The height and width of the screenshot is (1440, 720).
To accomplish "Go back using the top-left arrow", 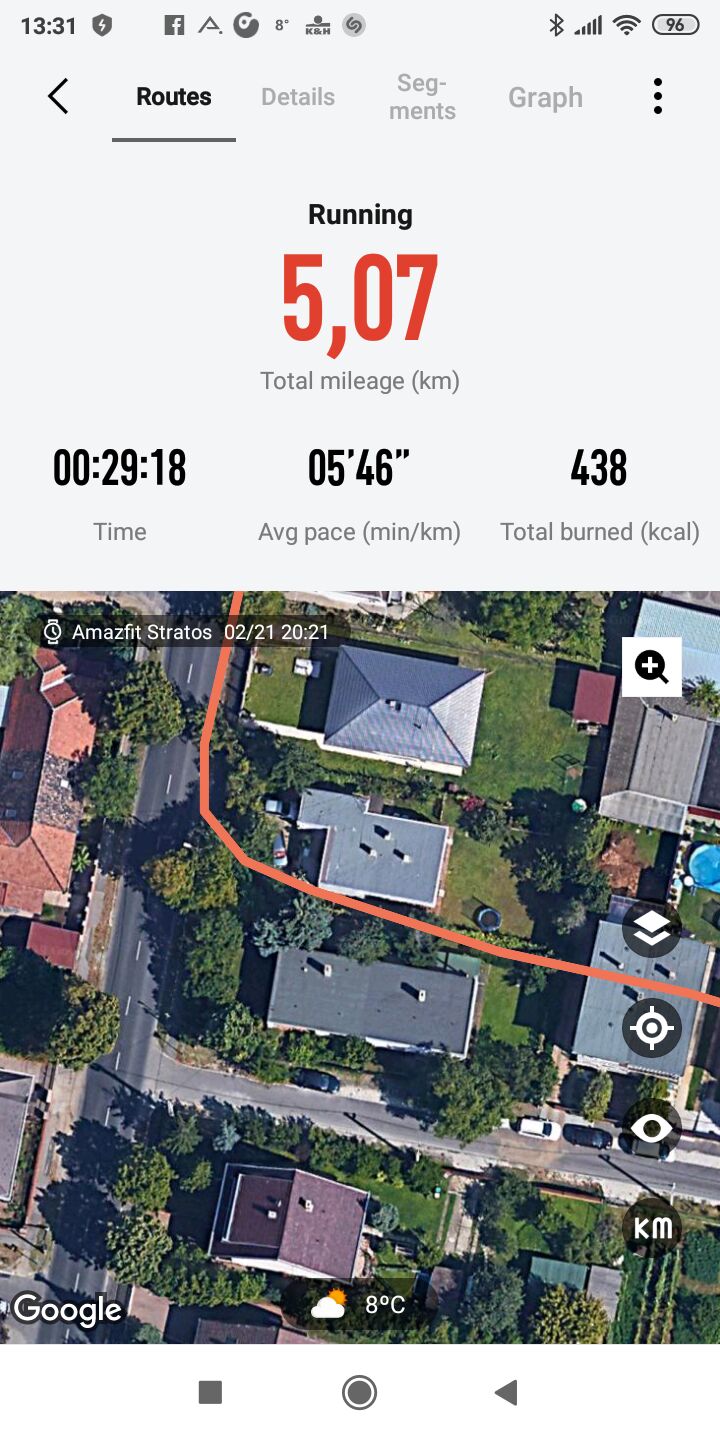I will click(58, 97).
